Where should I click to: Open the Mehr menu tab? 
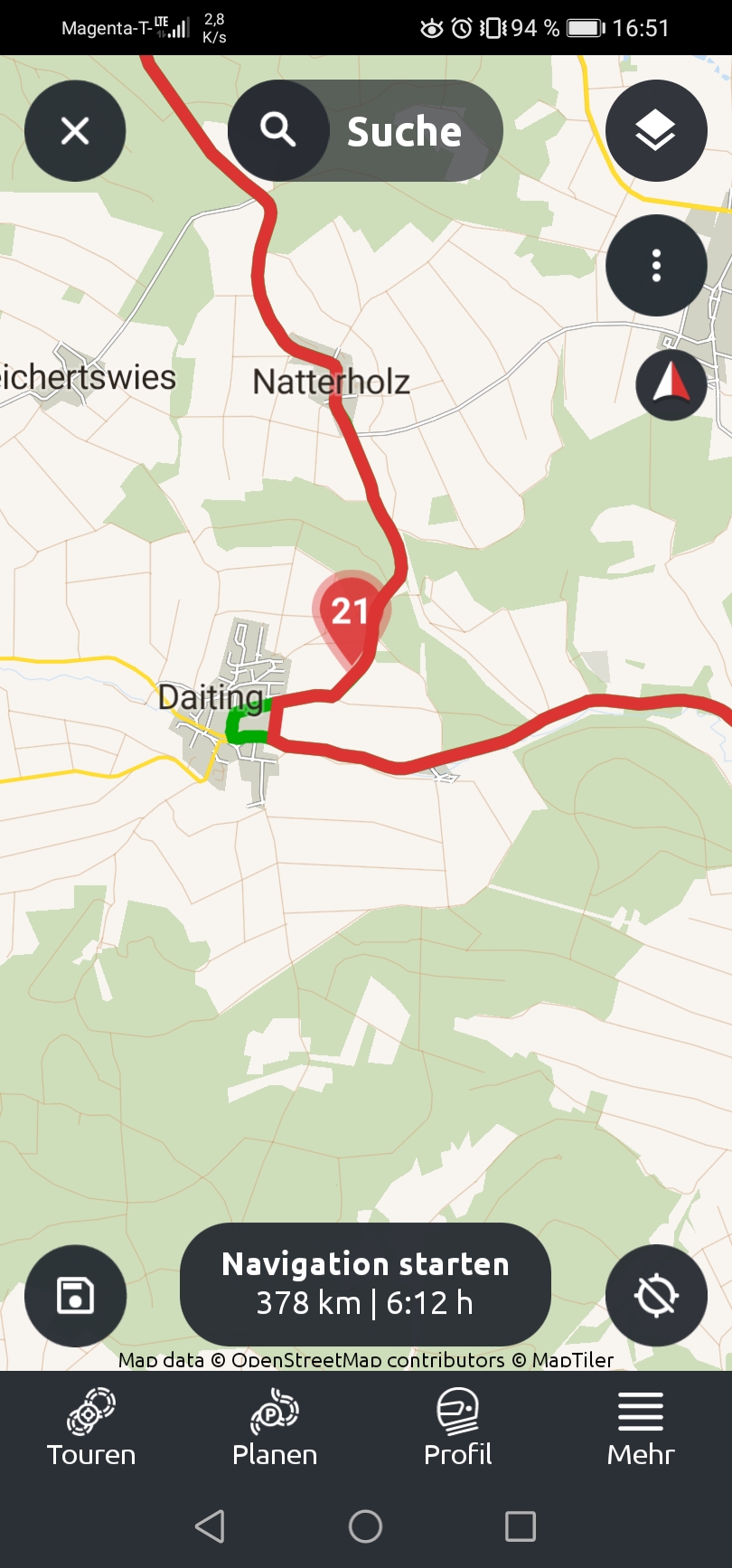pyautogui.click(x=641, y=1429)
